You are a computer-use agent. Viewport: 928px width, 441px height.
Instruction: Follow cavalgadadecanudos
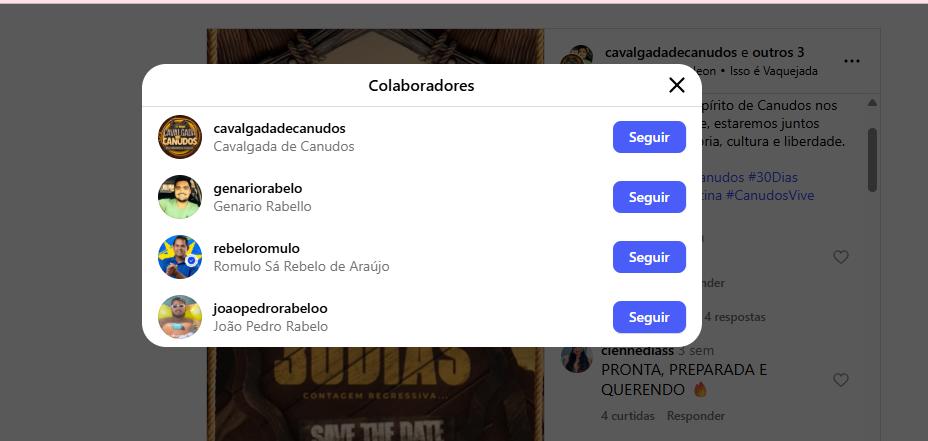click(649, 137)
